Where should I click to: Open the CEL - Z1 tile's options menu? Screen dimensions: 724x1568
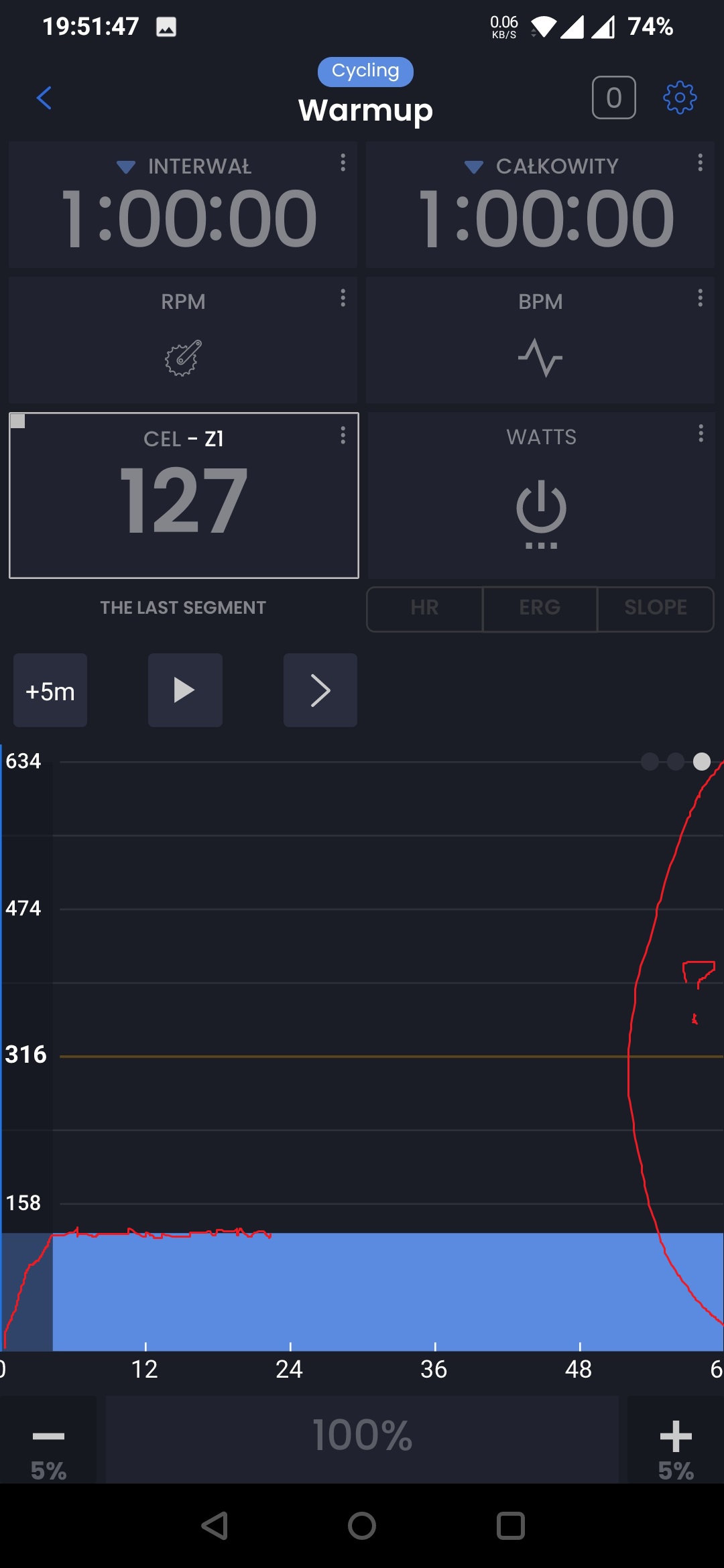tap(343, 436)
